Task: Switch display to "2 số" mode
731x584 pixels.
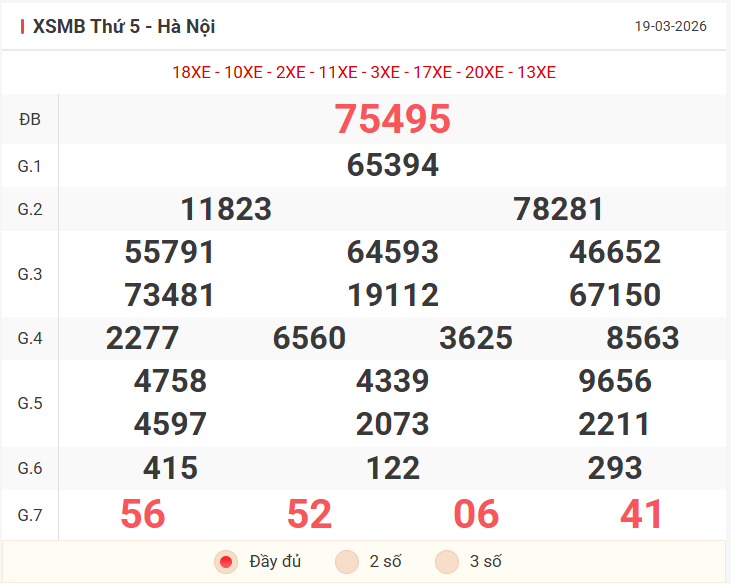Action: (347, 562)
